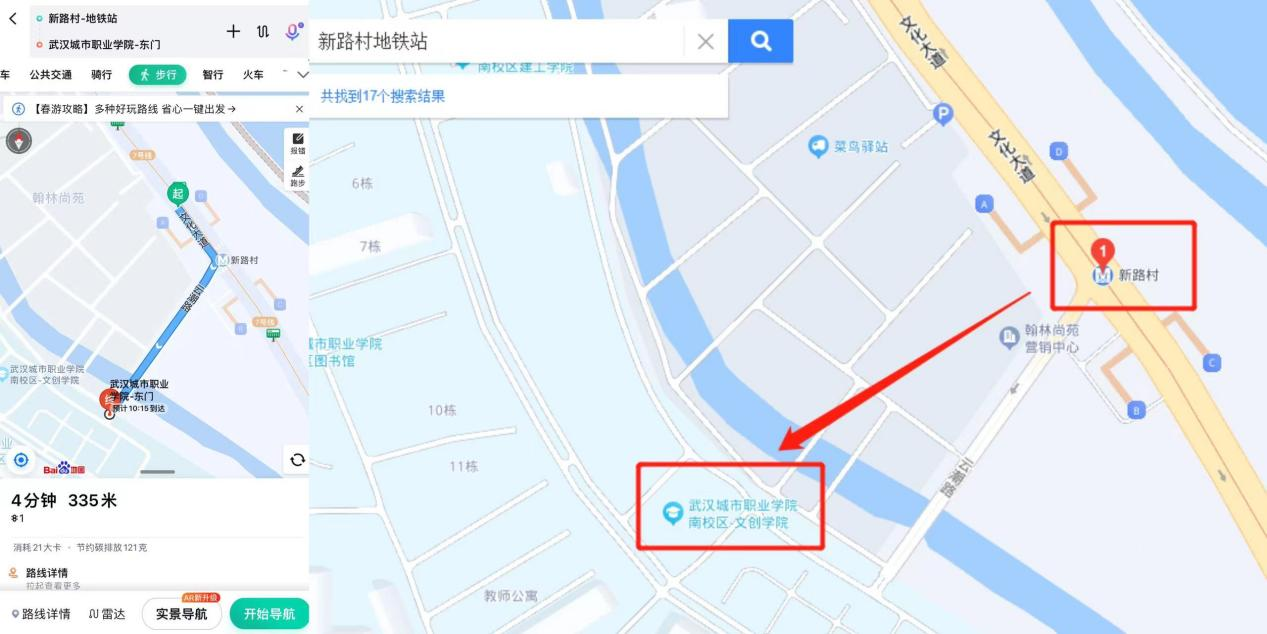Image resolution: width=1267 pixels, height=634 pixels.
Task: Tap the blue search magnifier button
Action: (760, 41)
